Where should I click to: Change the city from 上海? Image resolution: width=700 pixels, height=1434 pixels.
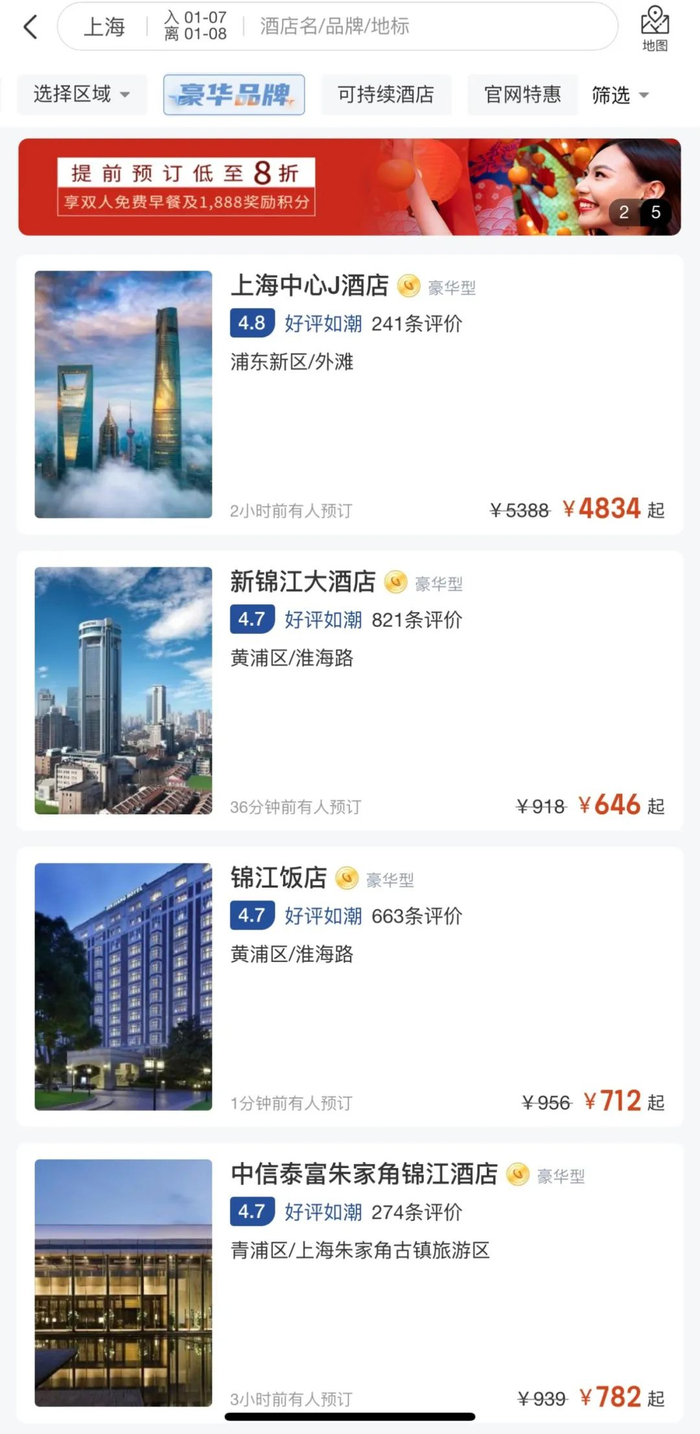coord(104,27)
